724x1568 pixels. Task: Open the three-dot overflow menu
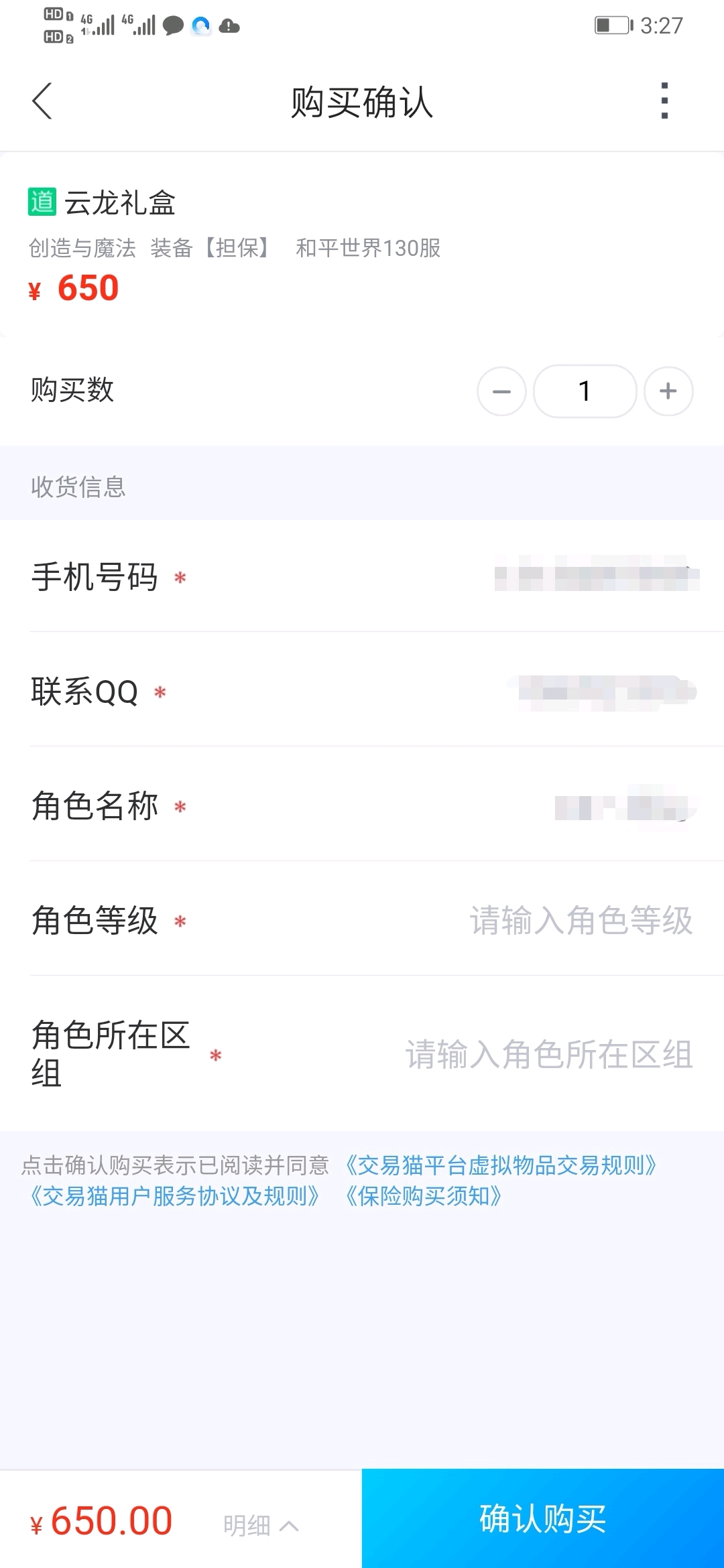point(664,102)
